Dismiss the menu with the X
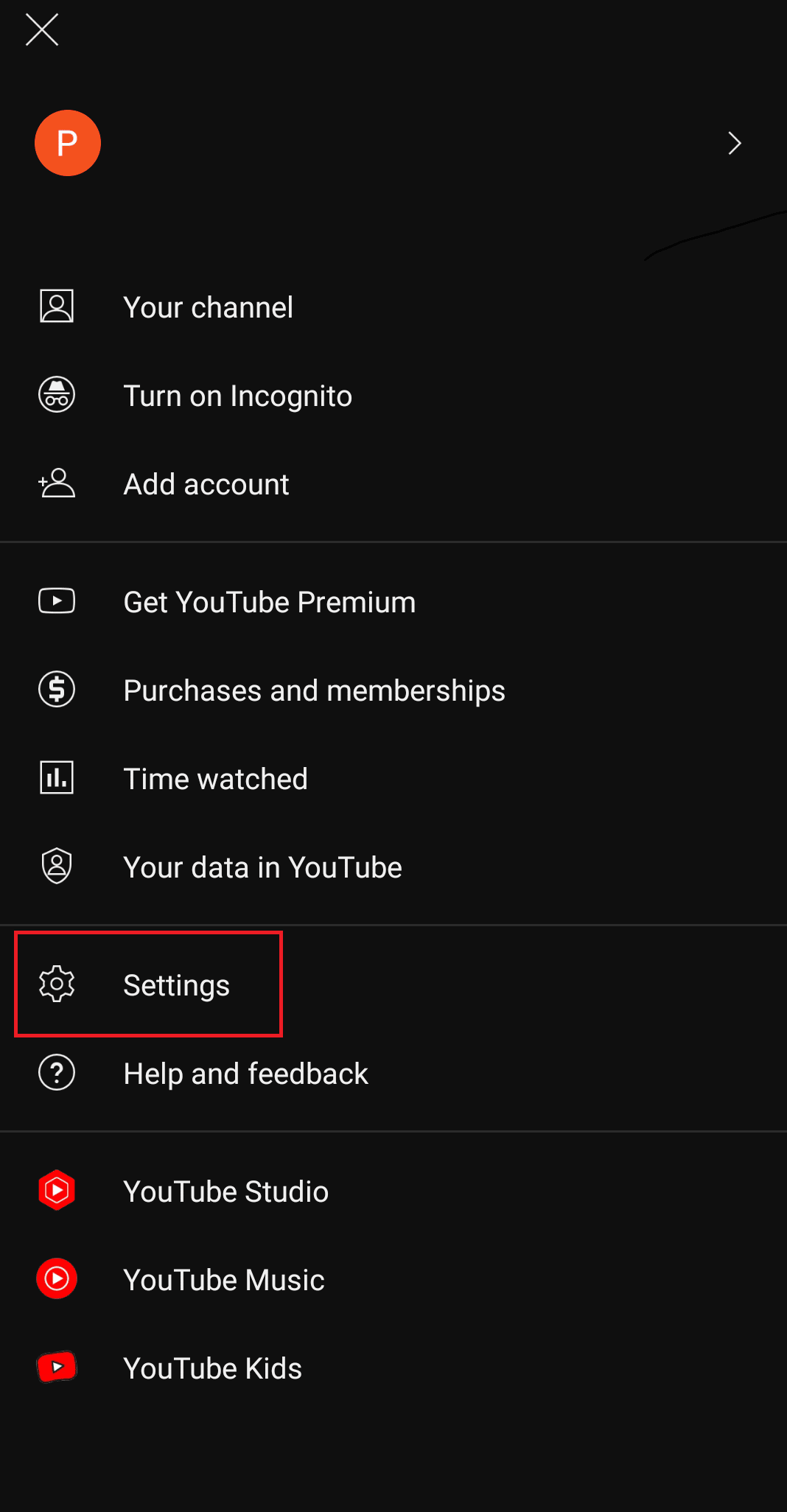Viewport: 787px width, 1512px height. coord(42,30)
